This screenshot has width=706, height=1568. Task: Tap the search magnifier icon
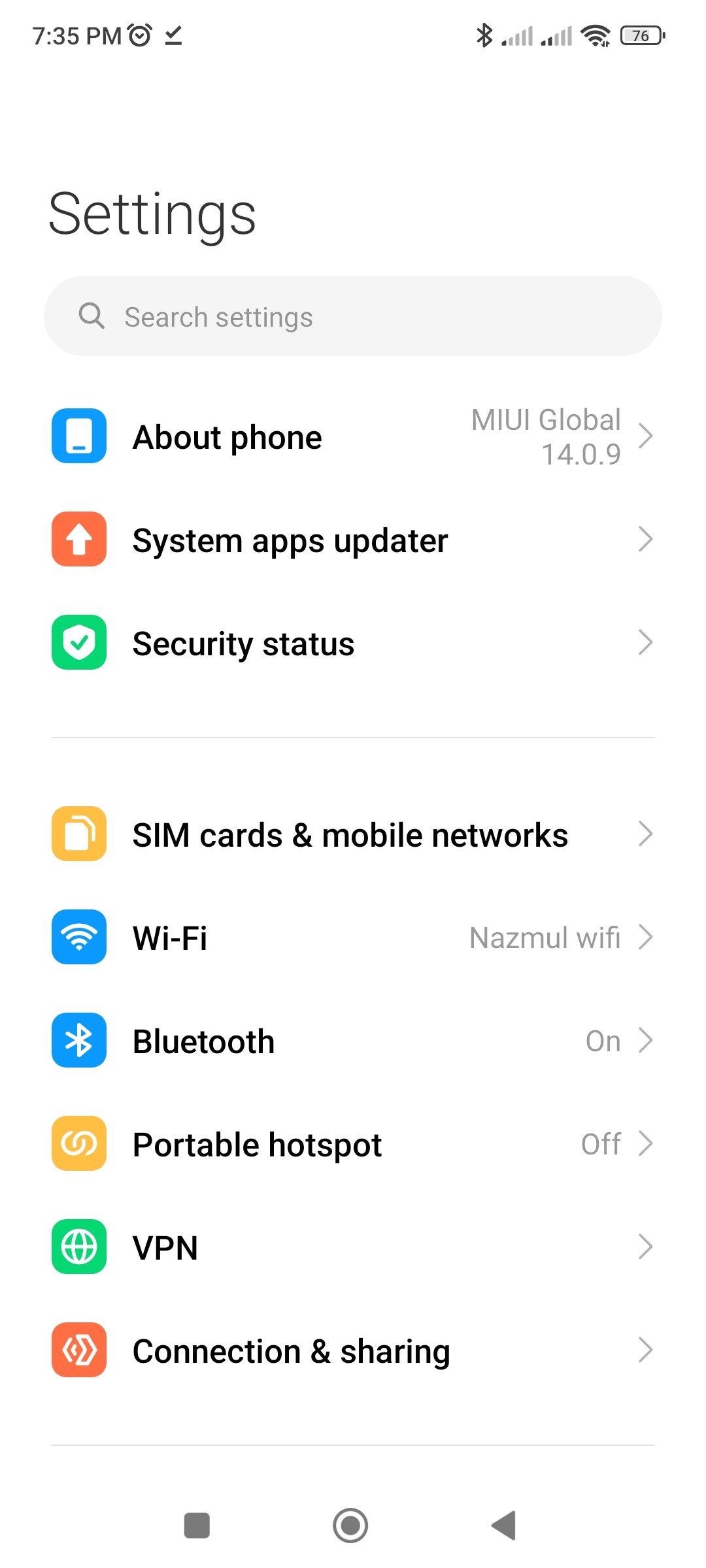pos(92,316)
